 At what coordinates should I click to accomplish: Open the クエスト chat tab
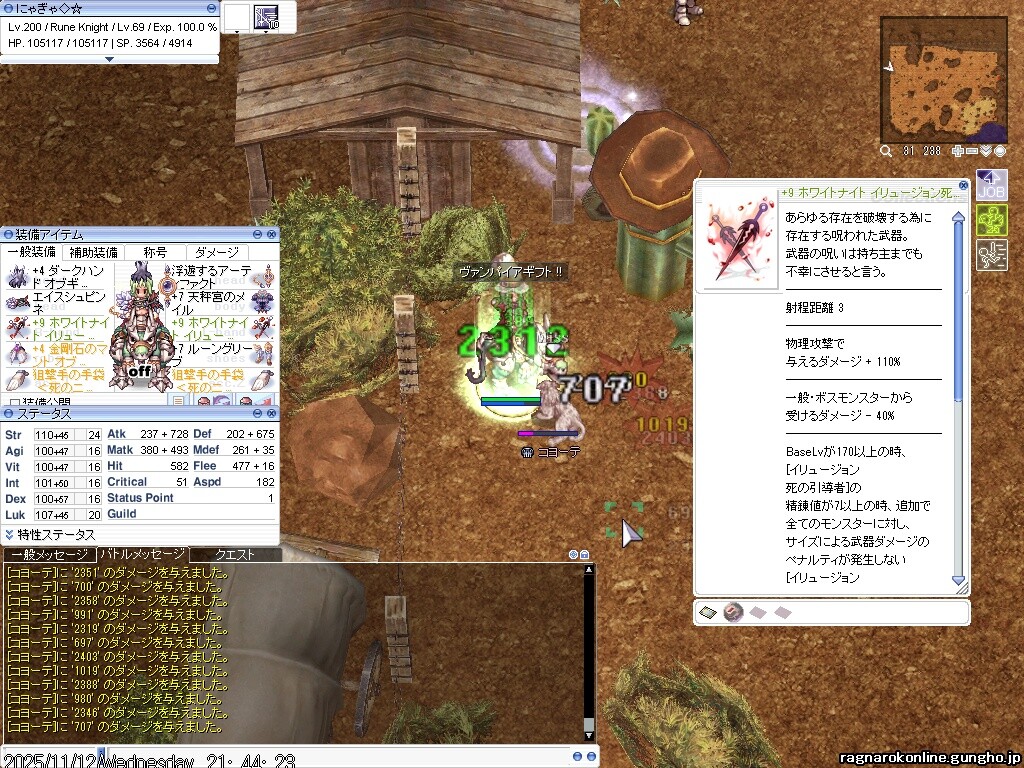pos(235,554)
